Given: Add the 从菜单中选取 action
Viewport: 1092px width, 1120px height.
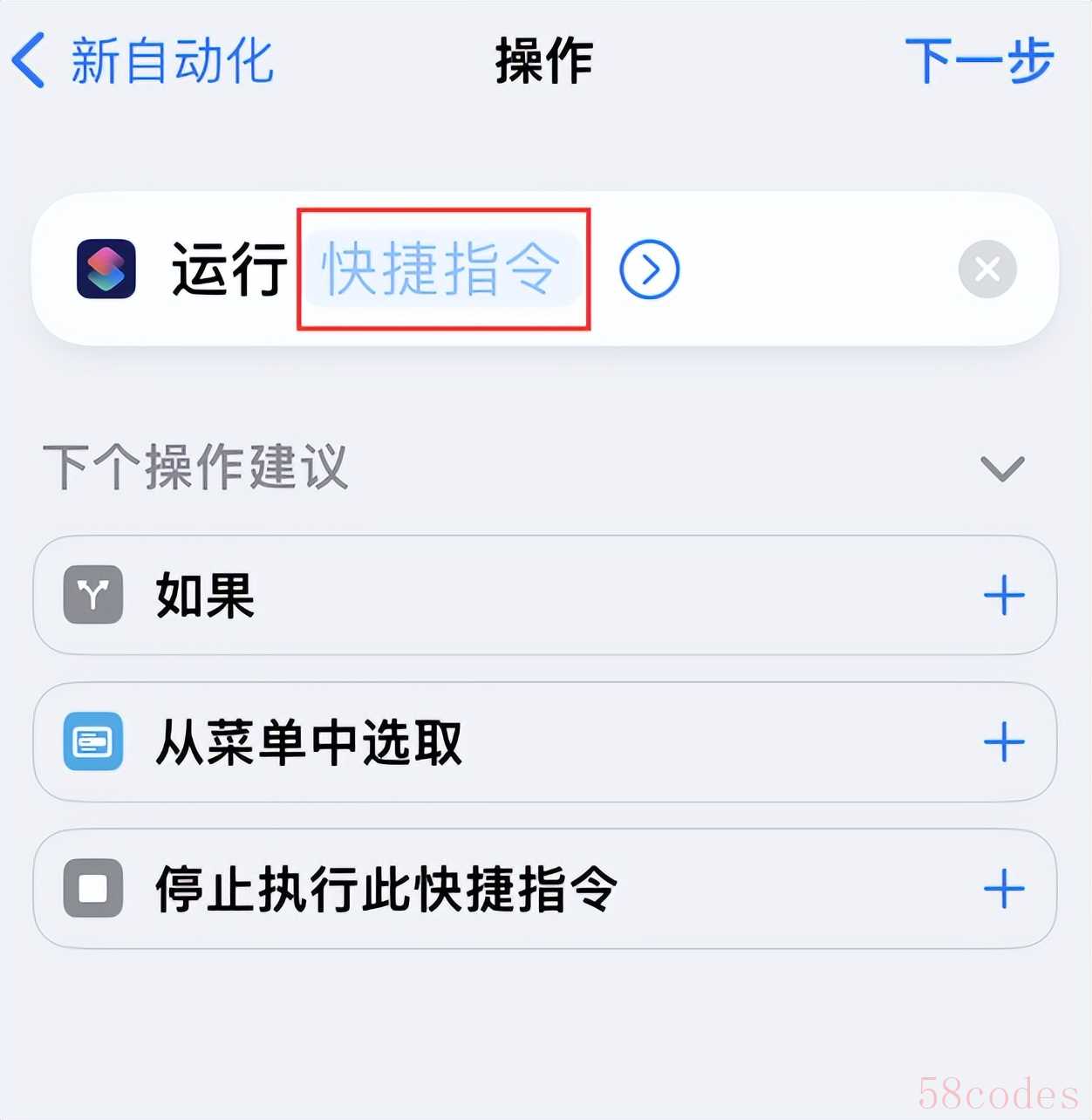Looking at the screenshot, I should pos(1003,741).
